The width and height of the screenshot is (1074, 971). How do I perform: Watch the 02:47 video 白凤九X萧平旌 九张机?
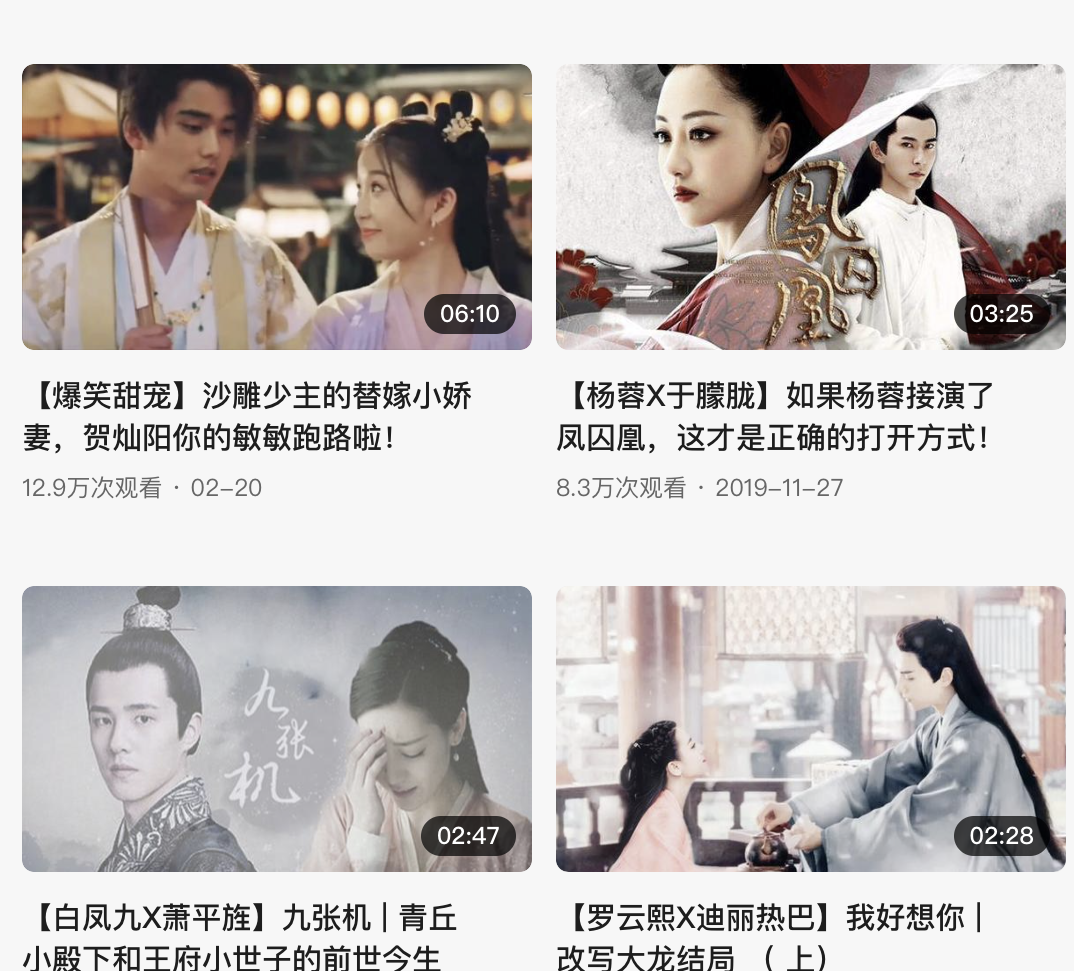tap(277, 728)
